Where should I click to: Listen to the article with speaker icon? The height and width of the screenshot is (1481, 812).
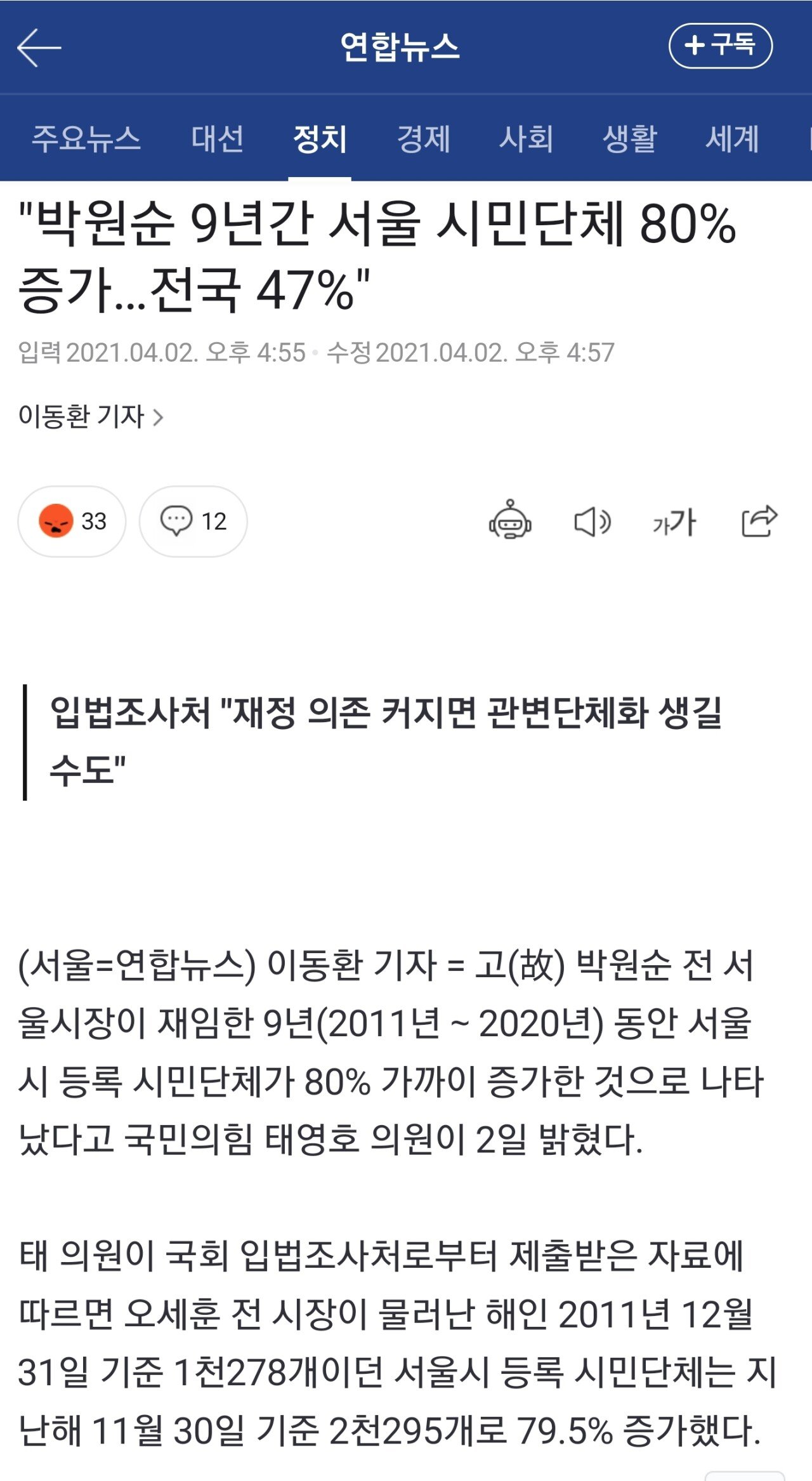point(592,522)
